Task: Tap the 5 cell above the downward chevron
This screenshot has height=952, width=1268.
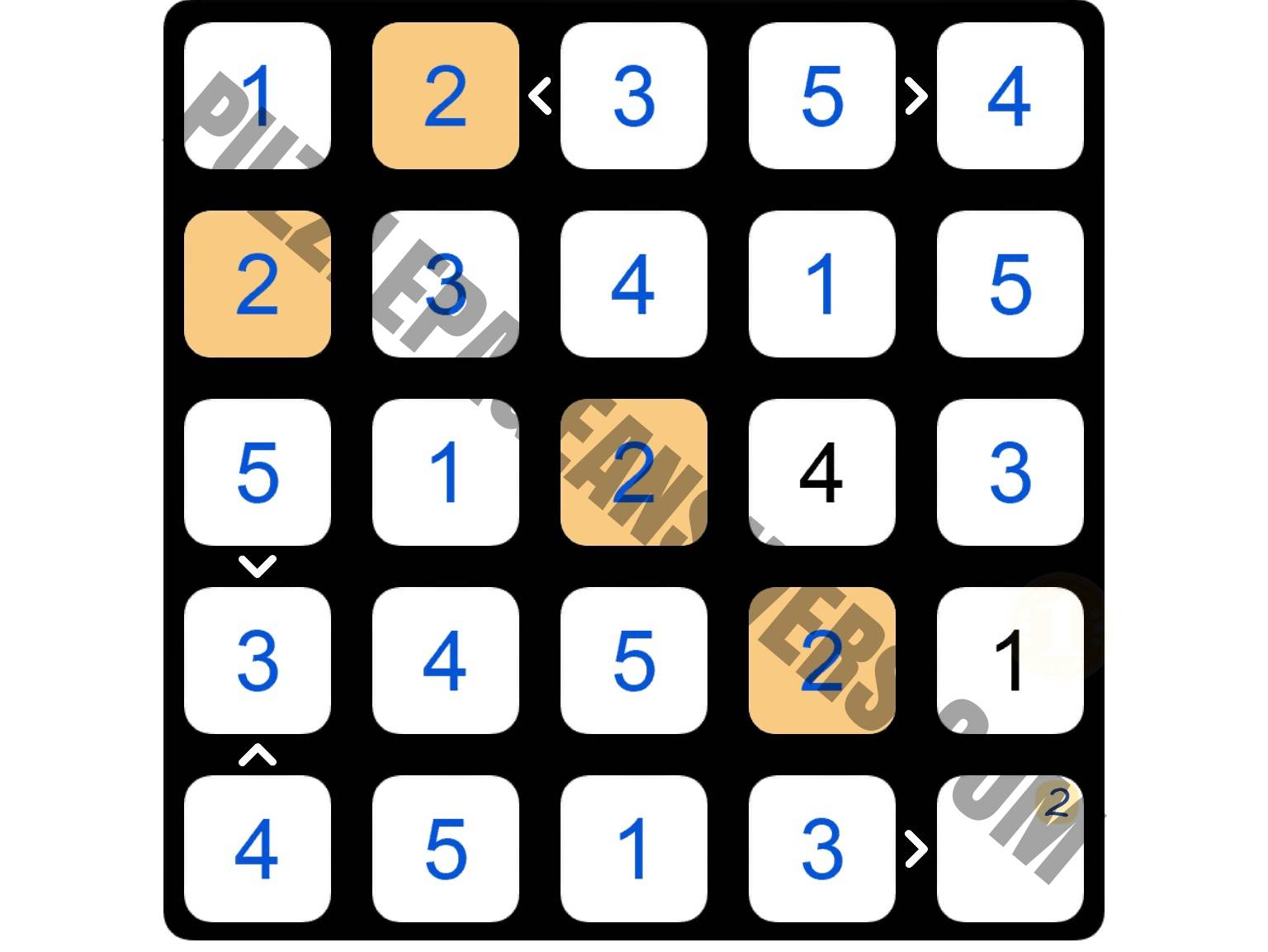Action: point(257,472)
